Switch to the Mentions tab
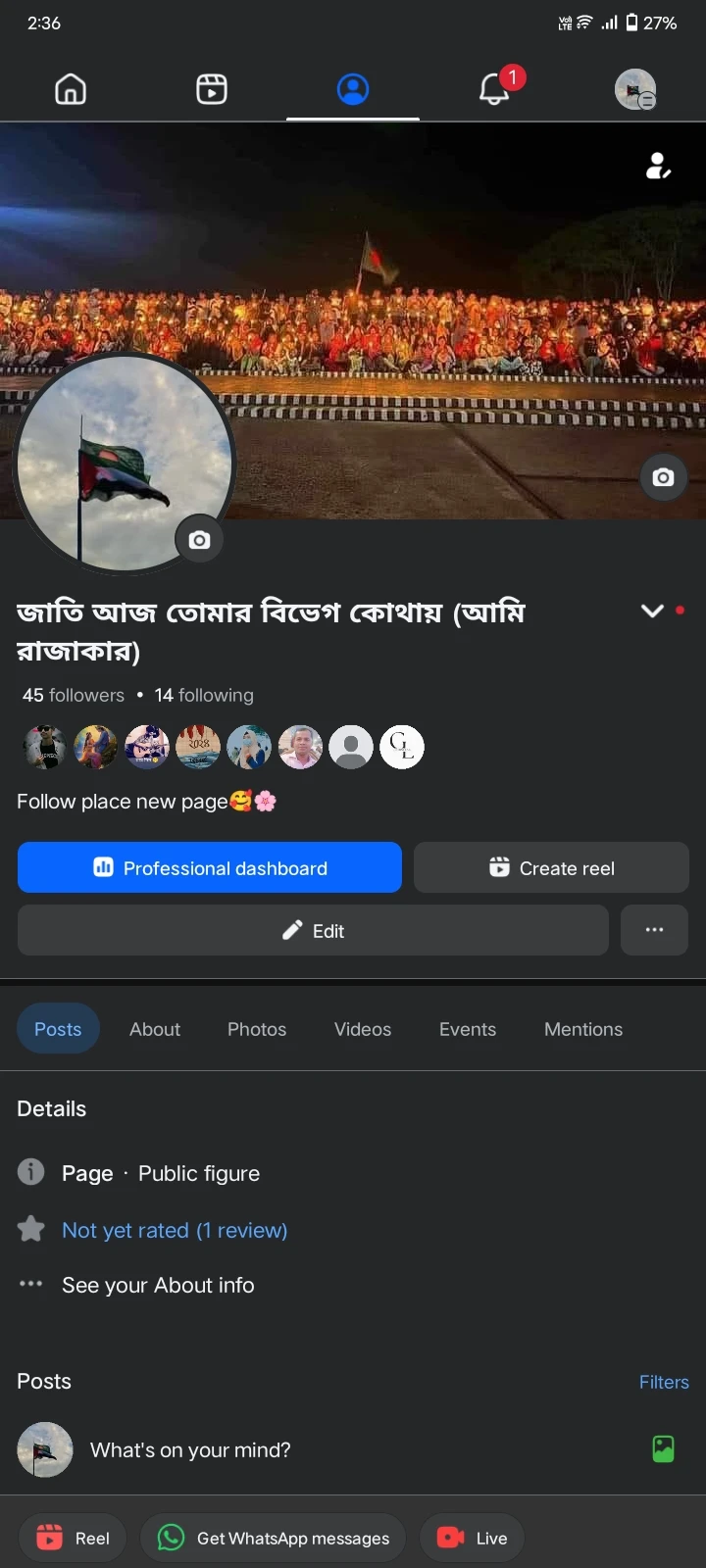The height and width of the screenshot is (1568, 706). pyautogui.click(x=583, y=1029)
